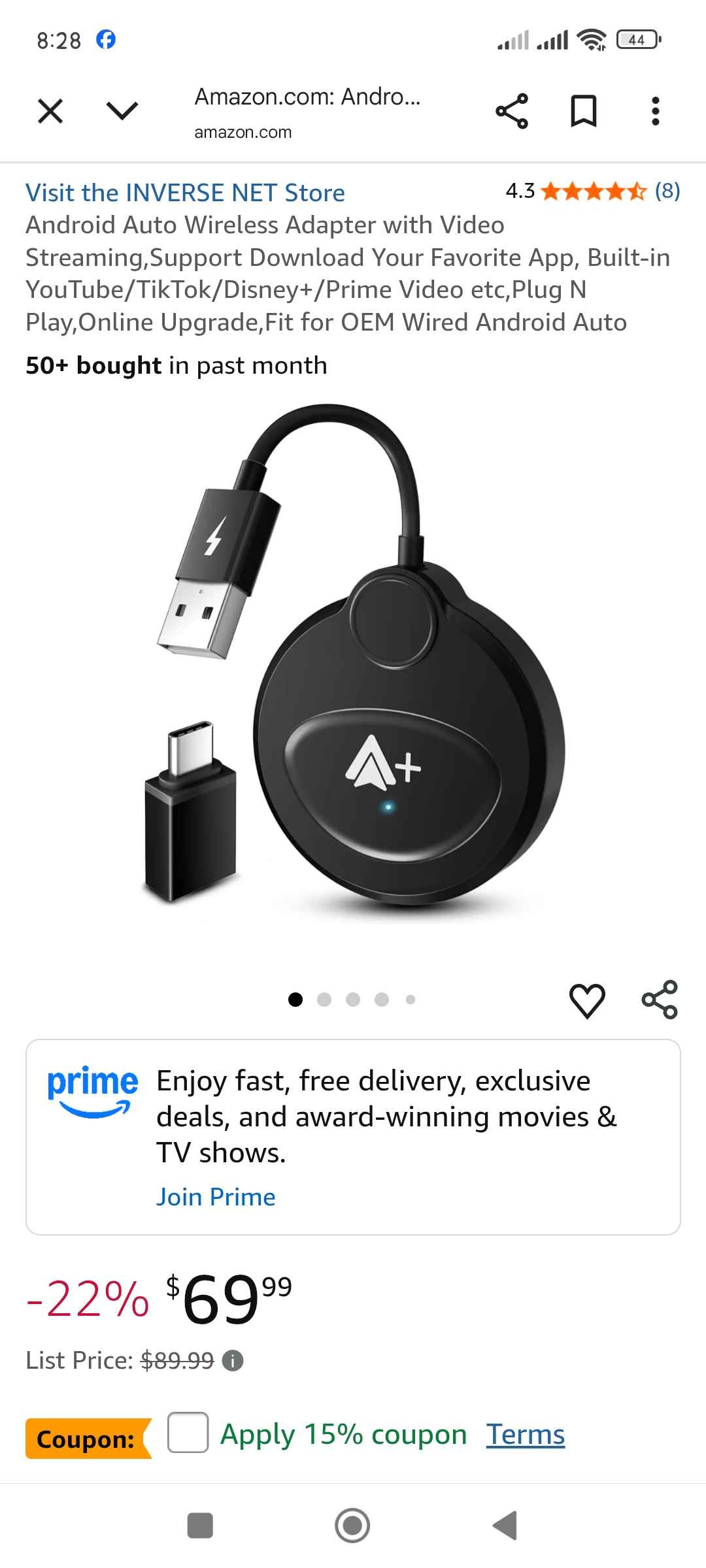Visit the INVERSE NET Store
Image resolution: width=706 pixels, height=1568 pixels.
pos(185,193)
